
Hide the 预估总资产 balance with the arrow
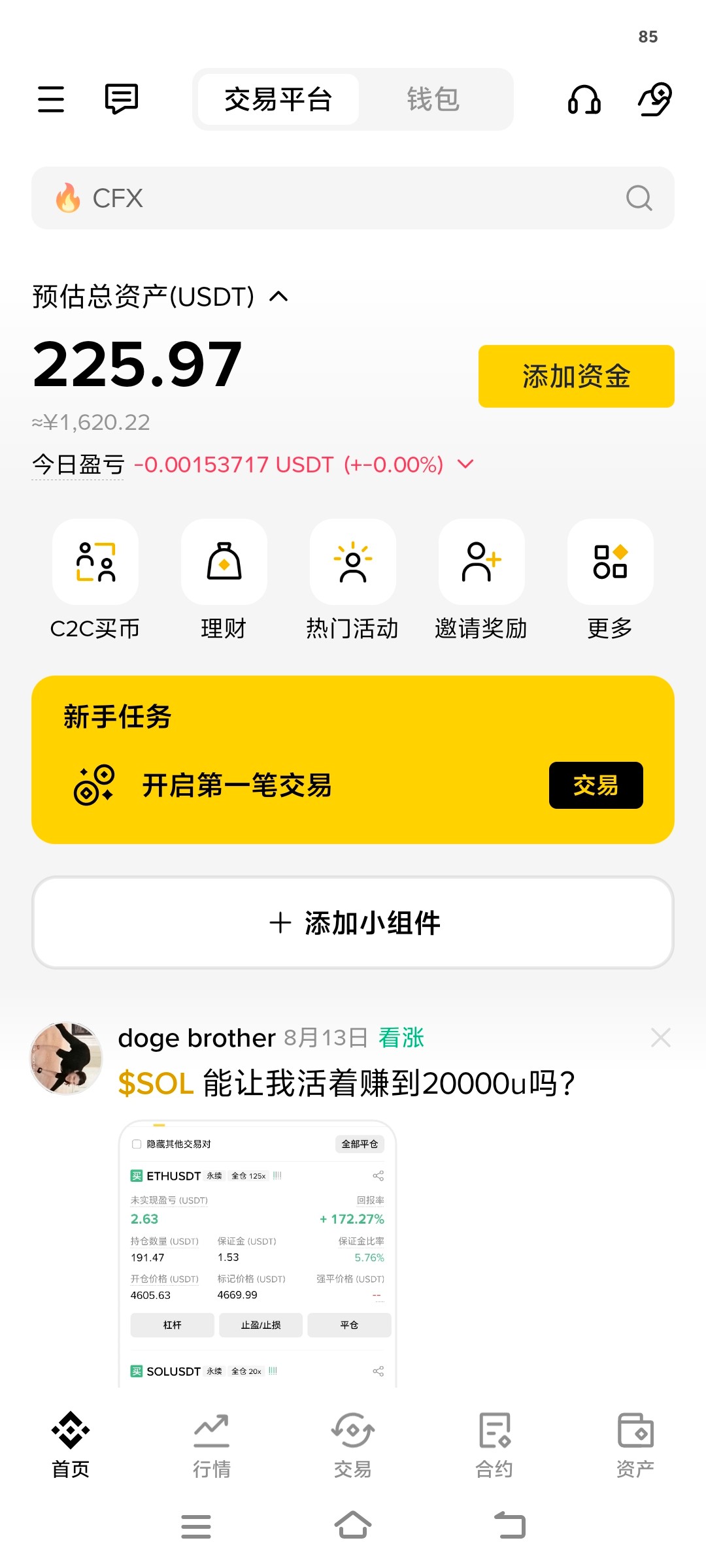point(278,297)
